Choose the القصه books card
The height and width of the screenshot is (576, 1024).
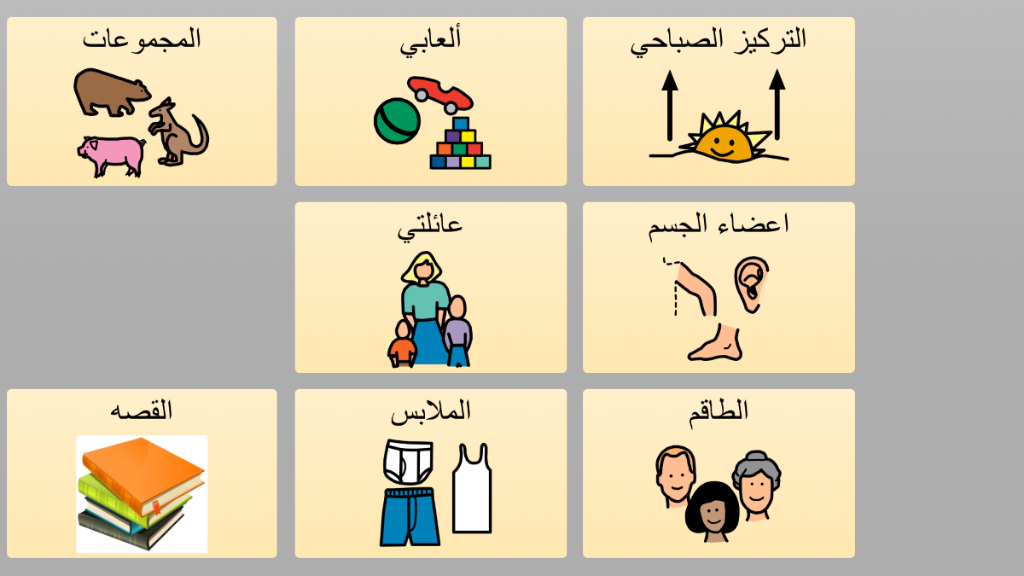[142, 474]
